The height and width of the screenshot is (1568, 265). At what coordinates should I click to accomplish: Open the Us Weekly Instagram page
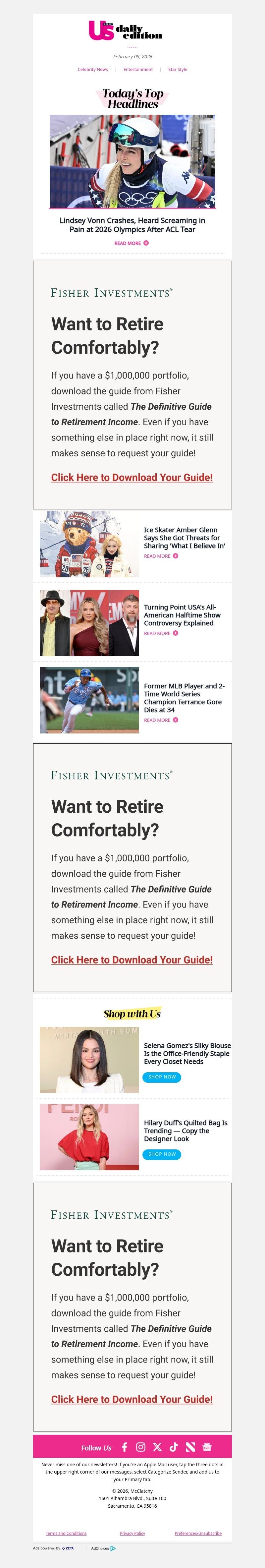click(x=140, y=1447)
